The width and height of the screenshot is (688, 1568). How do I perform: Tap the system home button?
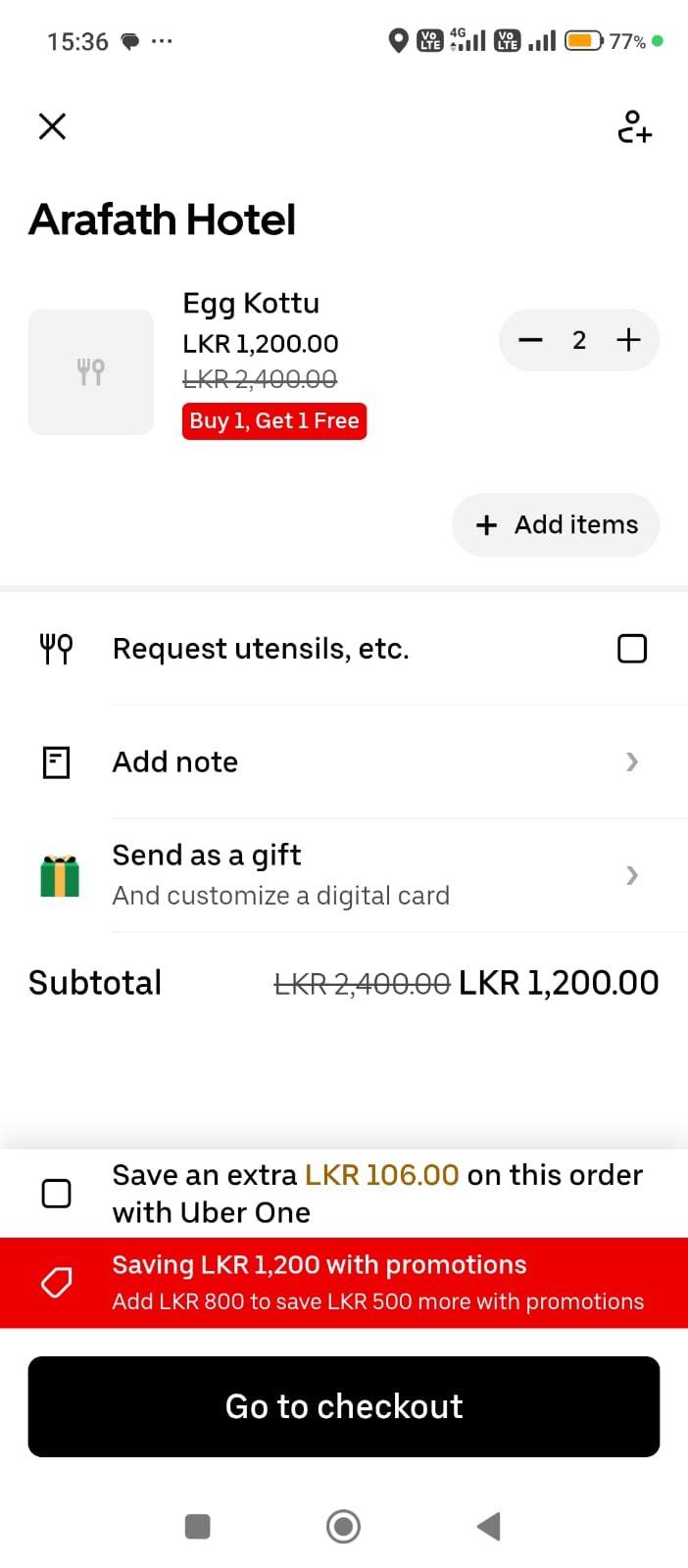click(x=343, y=1526)
